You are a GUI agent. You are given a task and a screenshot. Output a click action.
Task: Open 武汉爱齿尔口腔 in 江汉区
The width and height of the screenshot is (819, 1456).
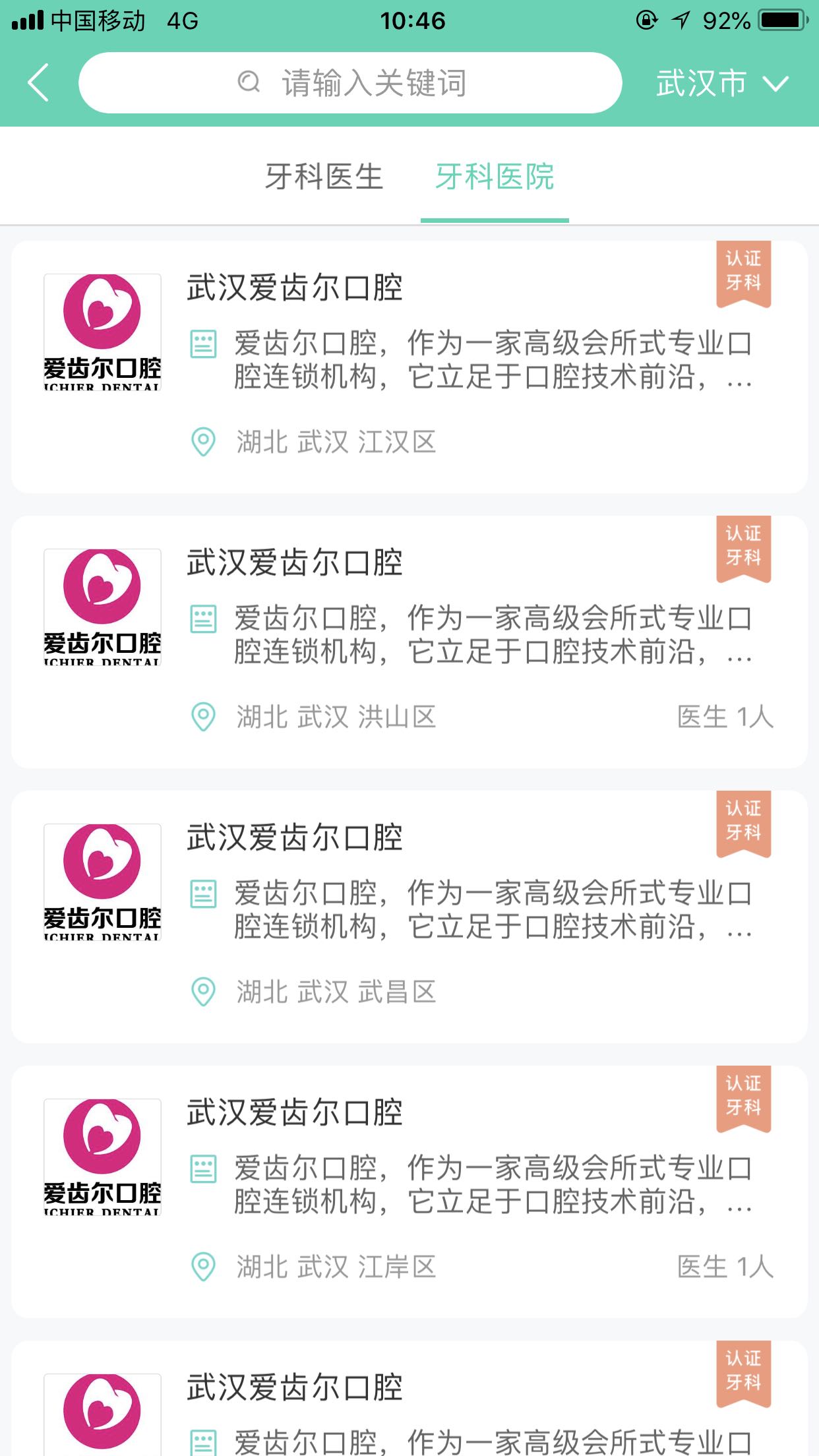(x=409, y=367)
